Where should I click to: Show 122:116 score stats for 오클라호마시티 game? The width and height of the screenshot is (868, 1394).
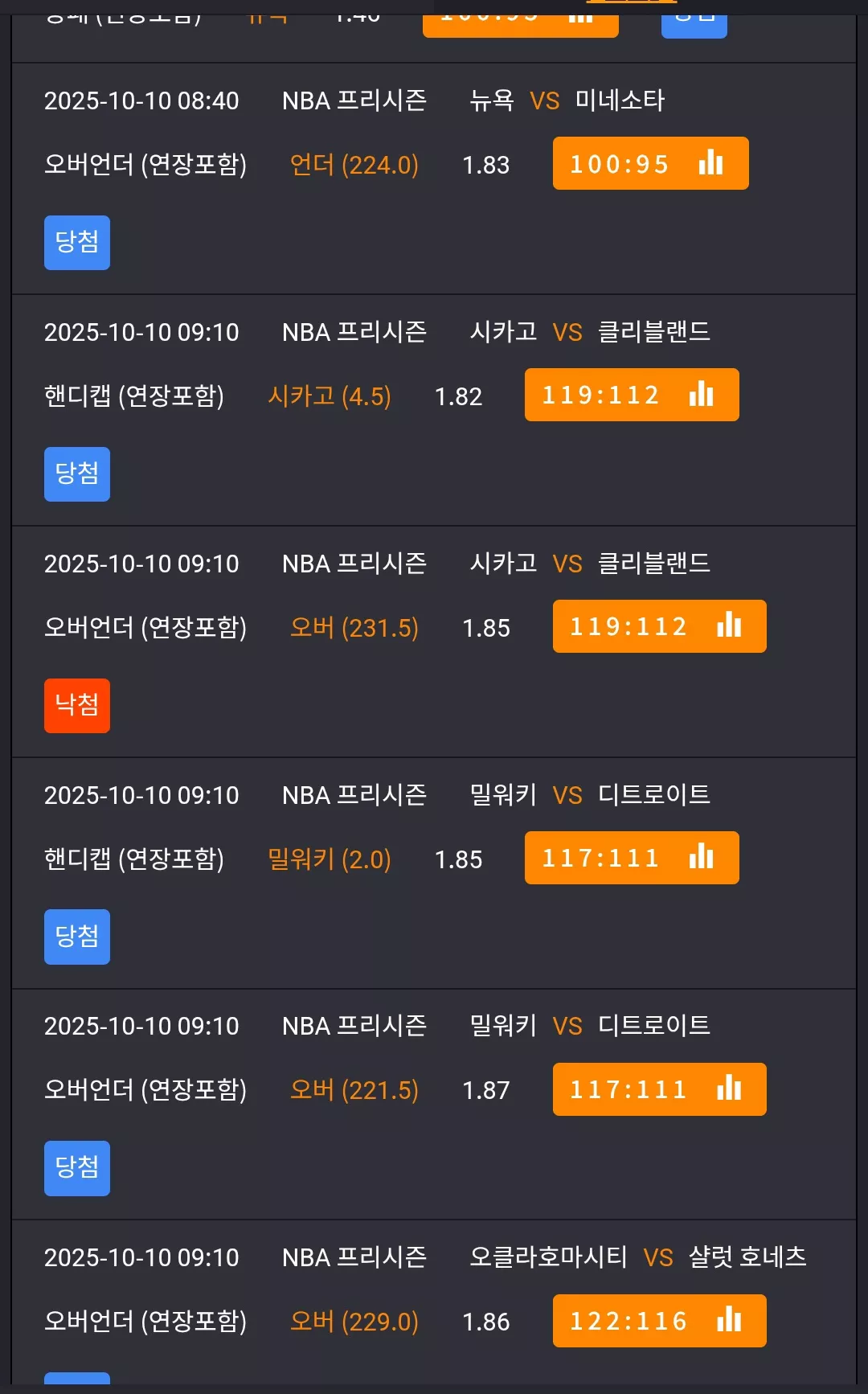(x=659, y=1321)
